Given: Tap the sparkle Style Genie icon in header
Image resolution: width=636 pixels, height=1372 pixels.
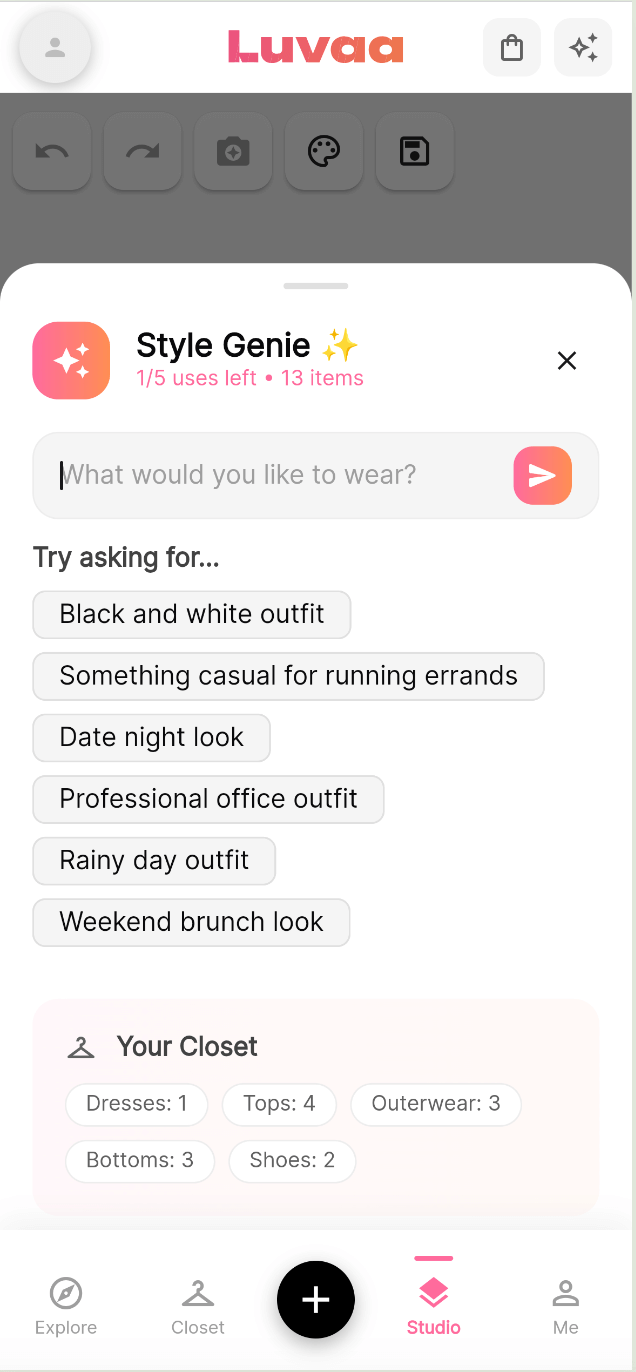Looking at the screenshot, I should coord(583,48).
